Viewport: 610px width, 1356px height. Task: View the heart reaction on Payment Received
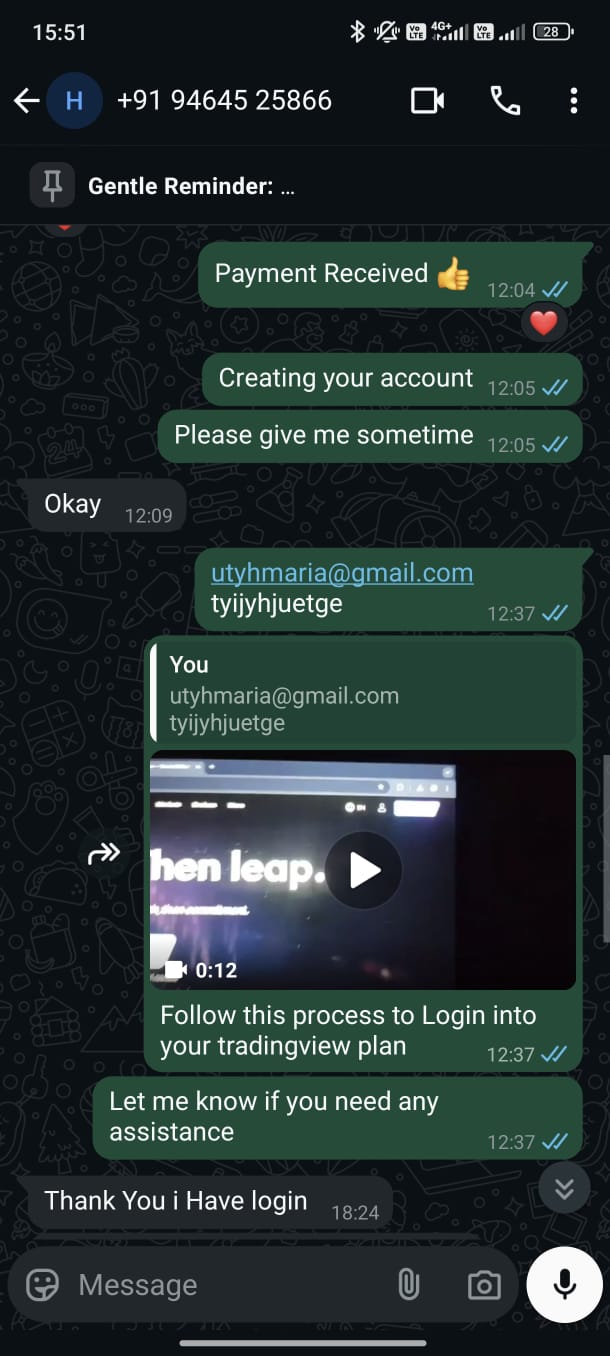[x=543, y=323]
